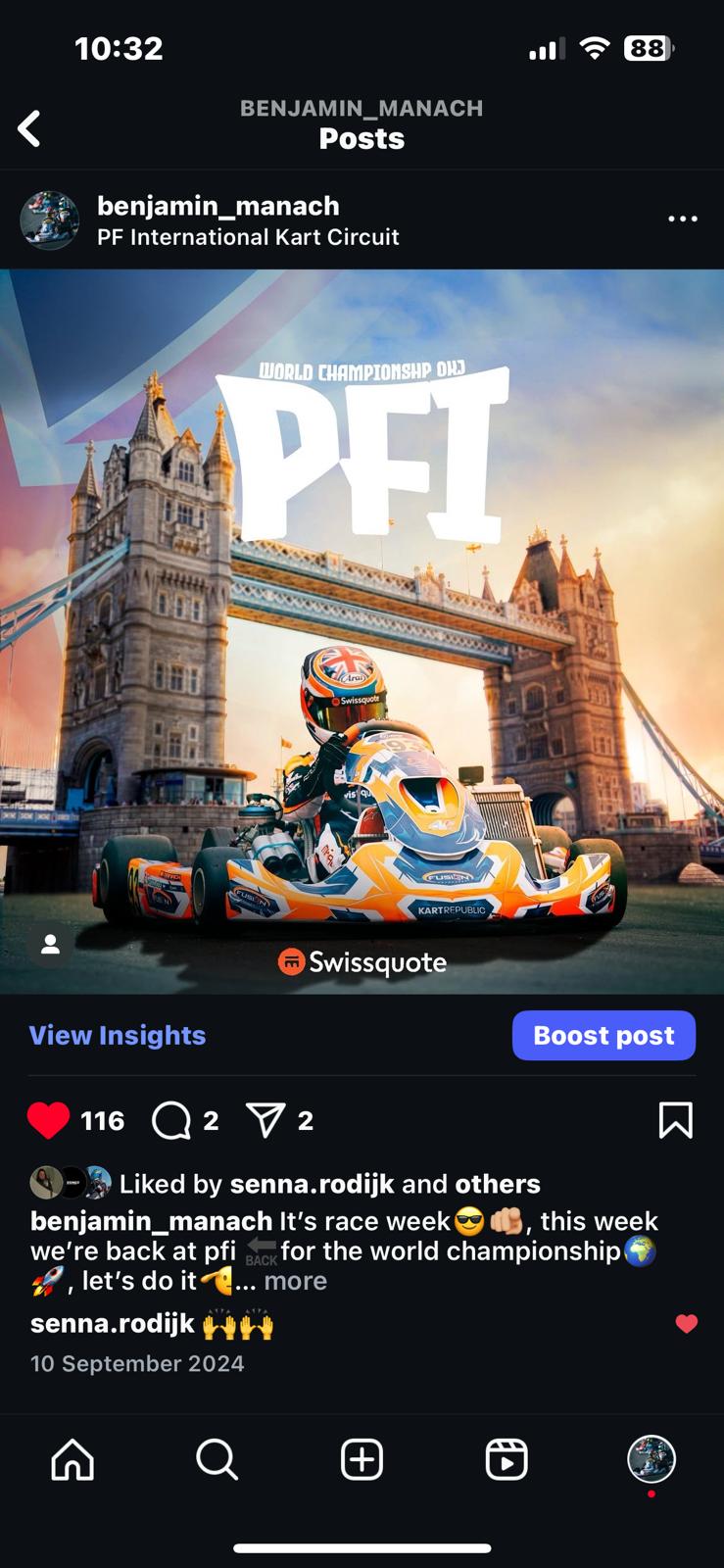Screen dimensions: 724x1568
Task: Open the Search tab
Action: [217, 1459]
